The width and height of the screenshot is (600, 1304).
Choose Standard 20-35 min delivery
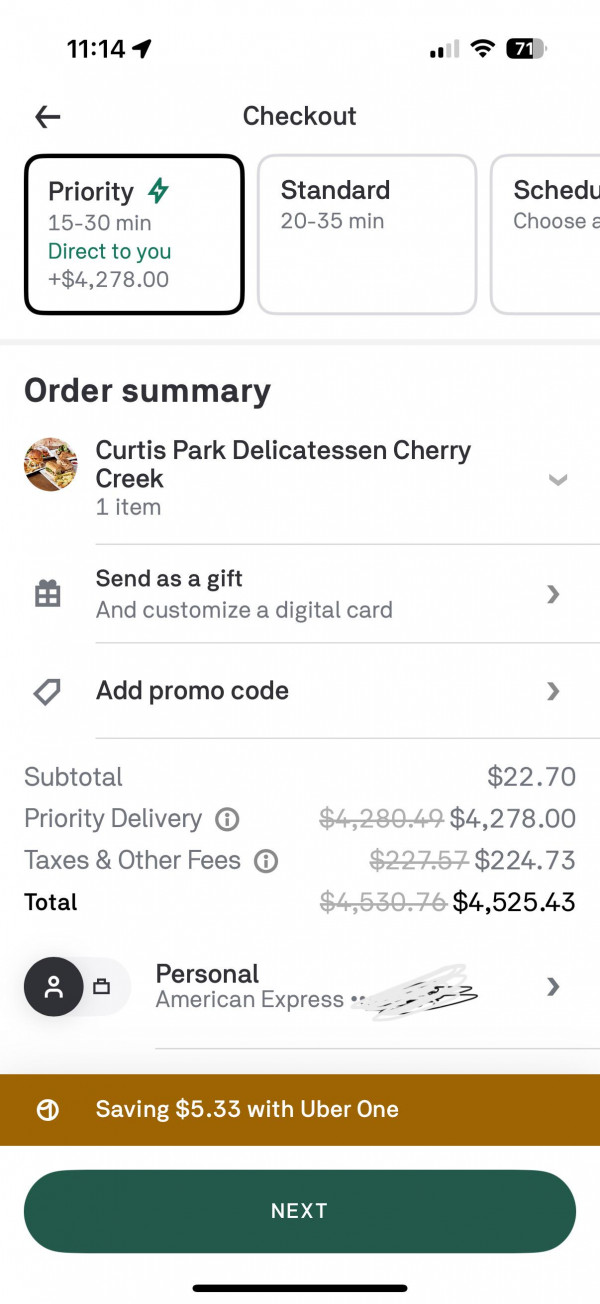point(366,234)
